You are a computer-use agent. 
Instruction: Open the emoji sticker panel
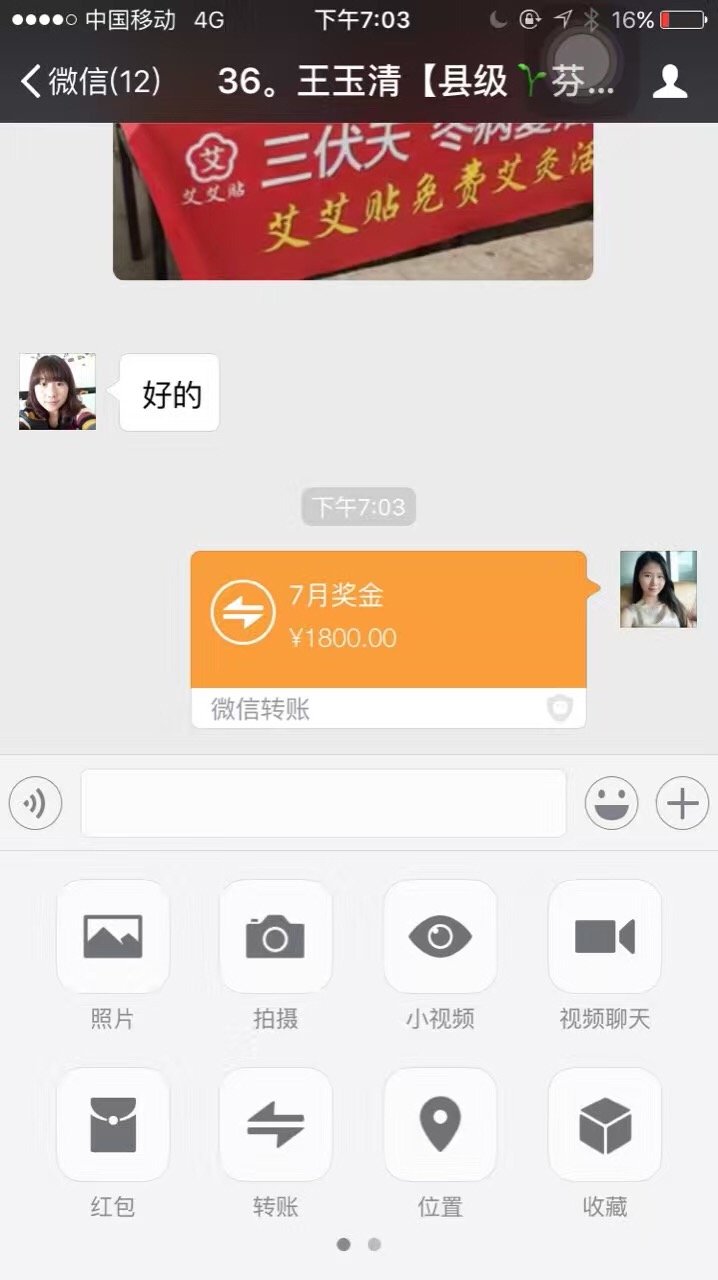click(611, 803)
